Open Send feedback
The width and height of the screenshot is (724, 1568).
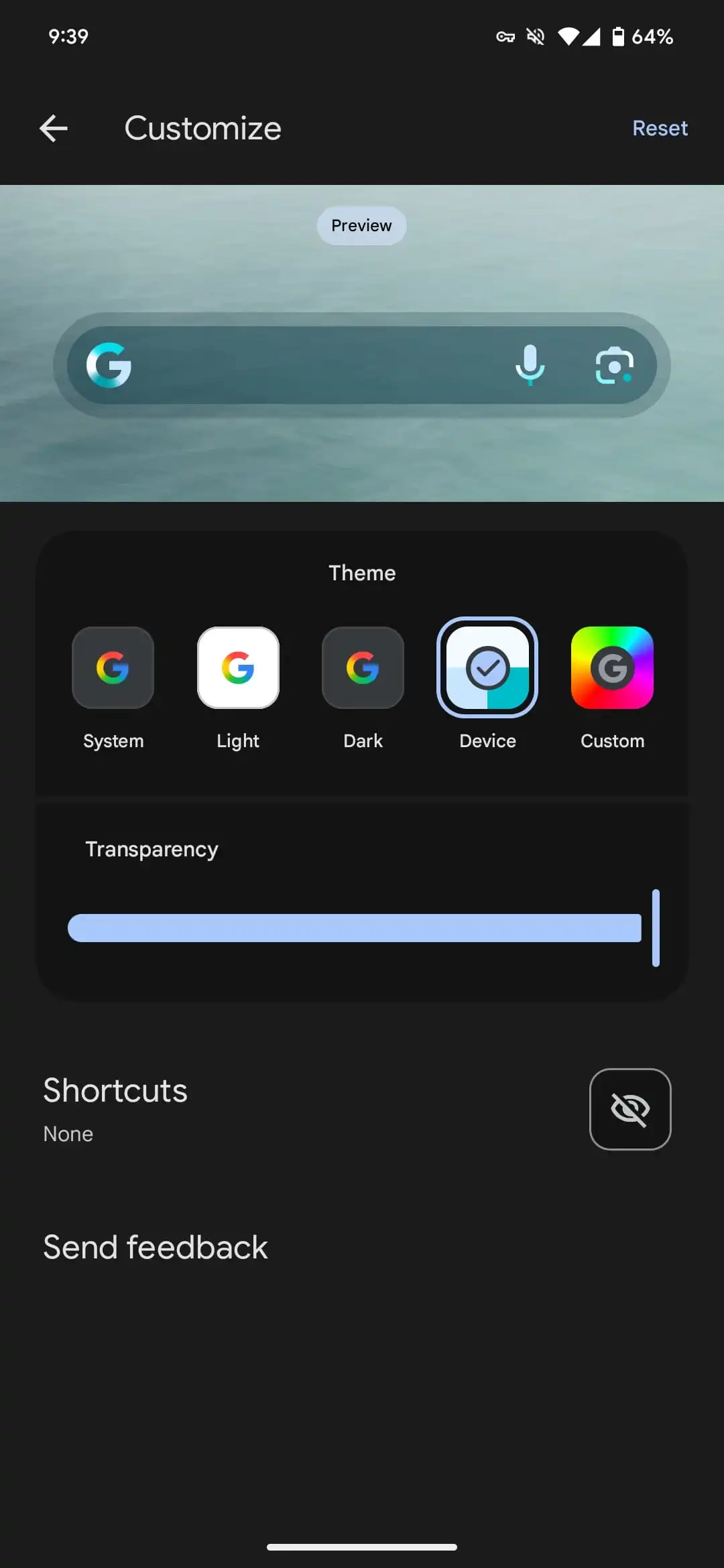(156, 1247)
